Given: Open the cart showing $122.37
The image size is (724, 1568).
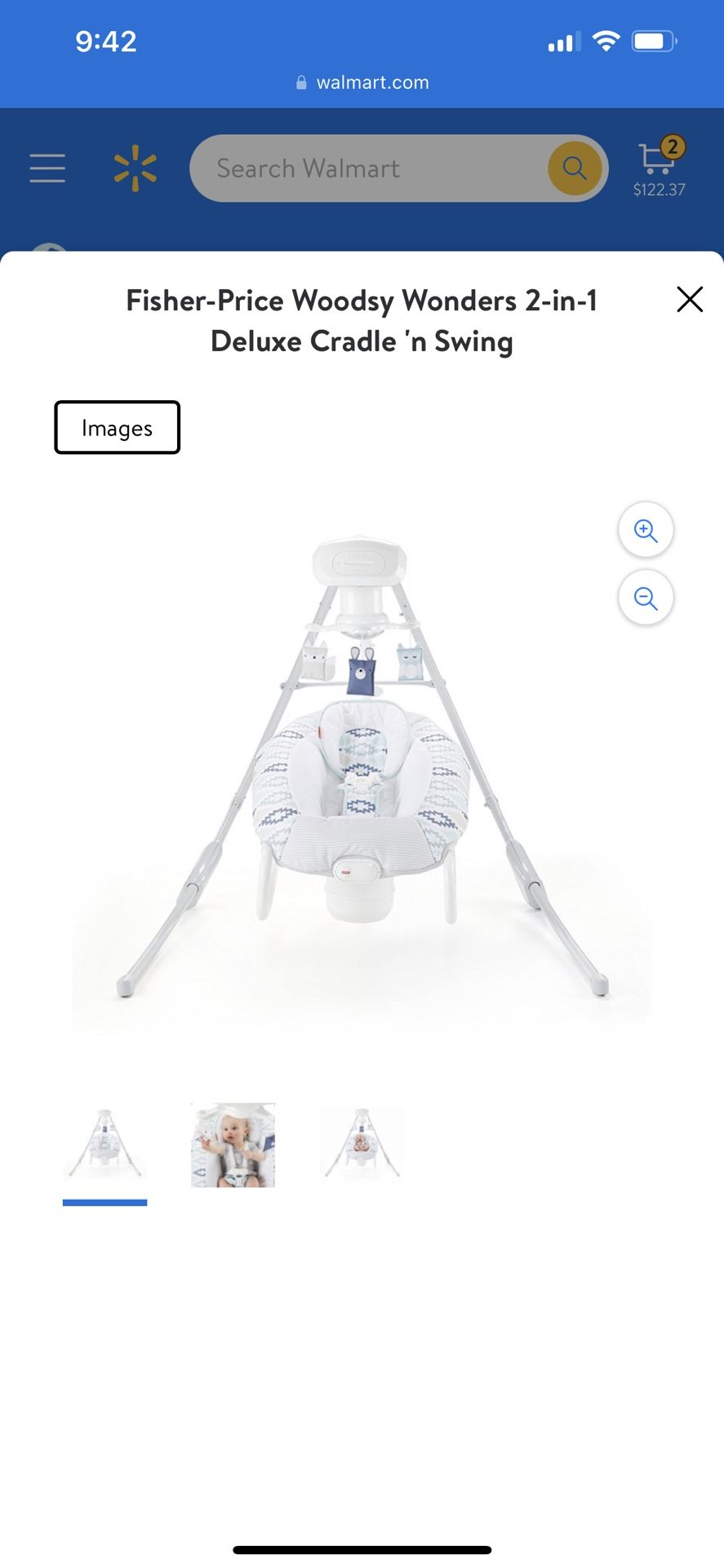Looking at the screenshot, I should click(x=660, y=168).
